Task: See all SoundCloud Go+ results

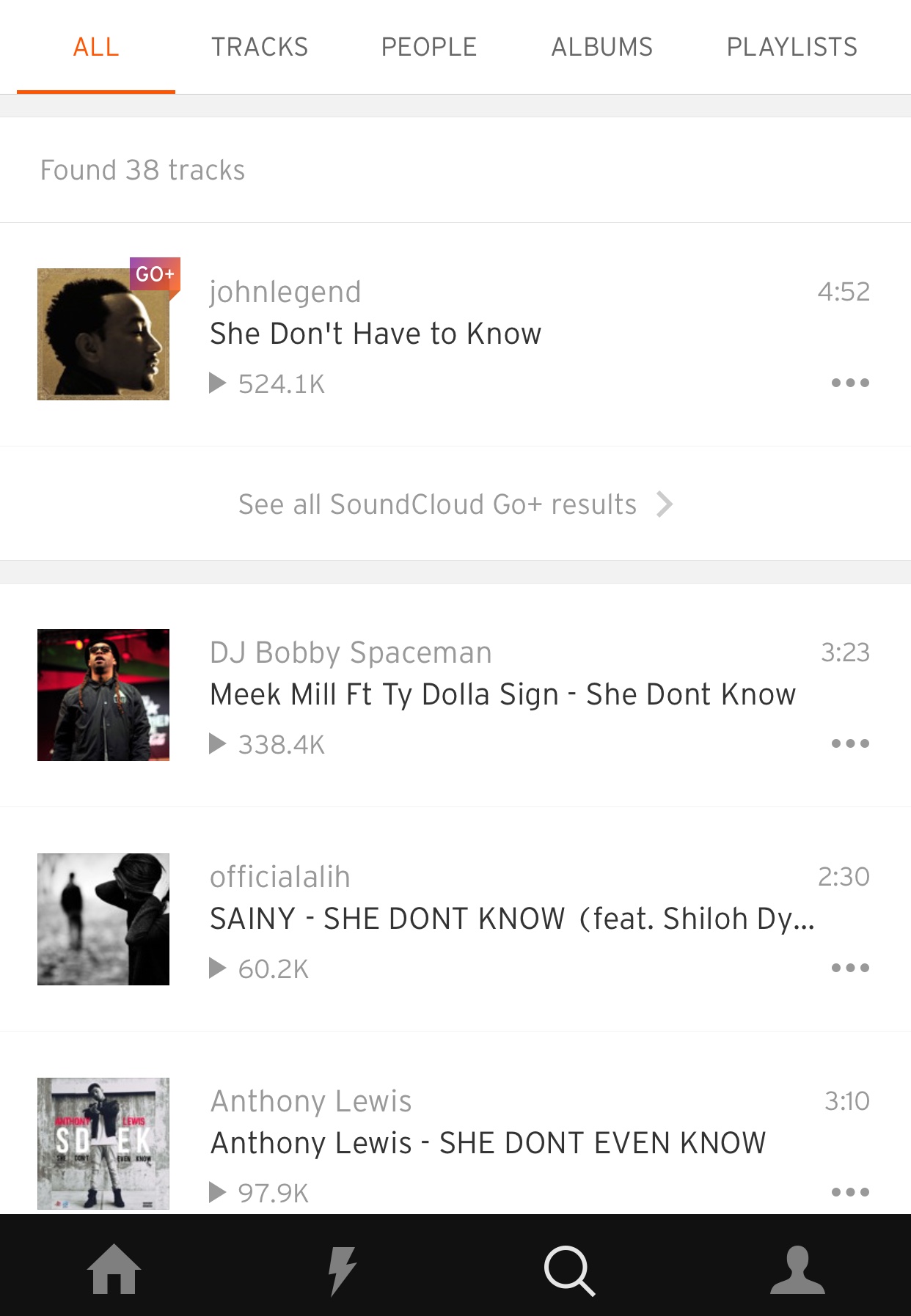Action: 455,504
